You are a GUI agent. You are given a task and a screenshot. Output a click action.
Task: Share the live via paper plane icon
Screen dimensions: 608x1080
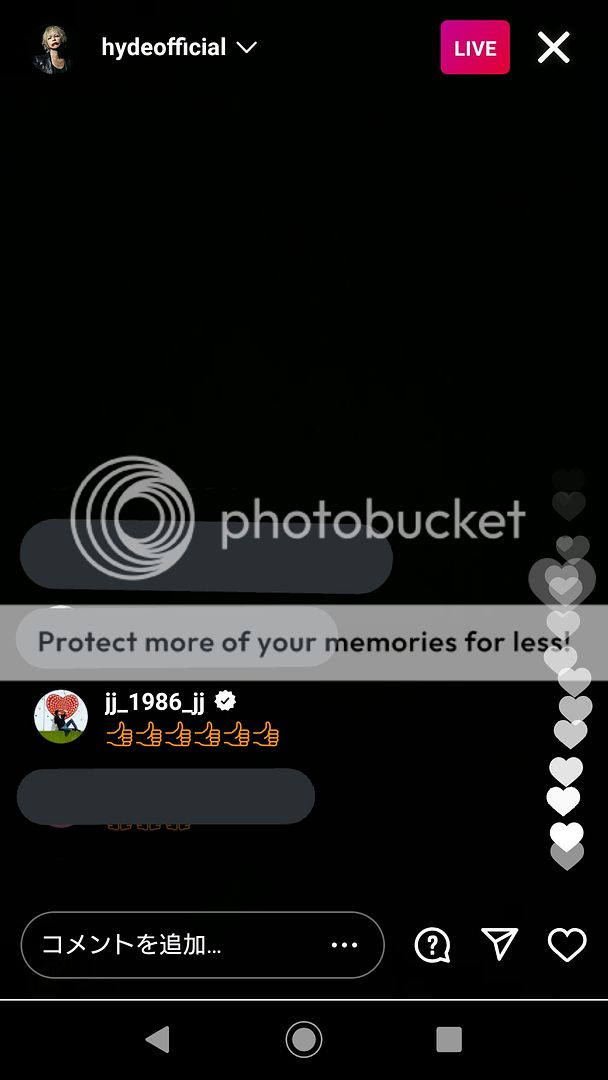pos(499,943)
